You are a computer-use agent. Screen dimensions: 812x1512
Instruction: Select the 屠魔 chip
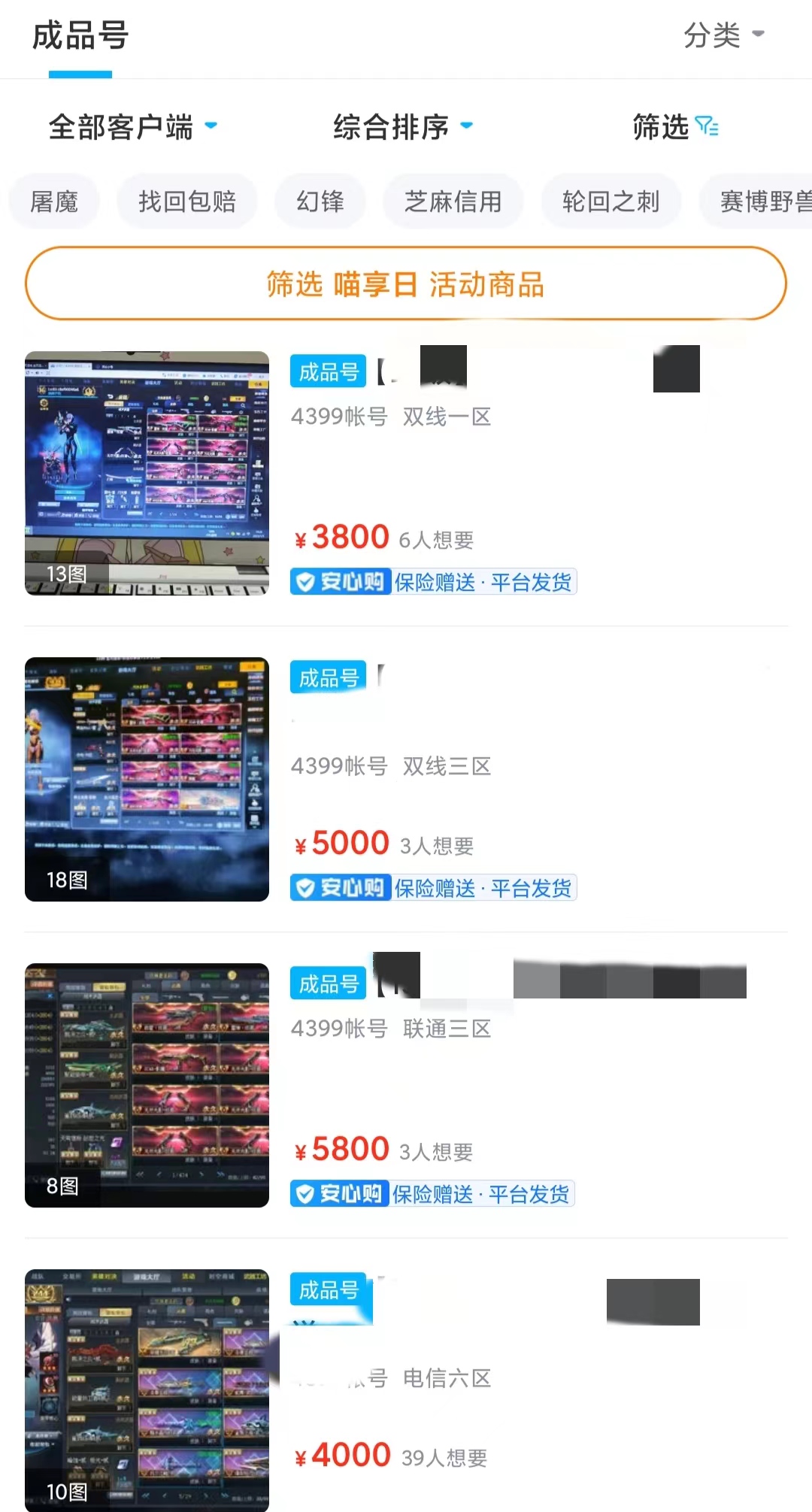click(x=54, y=201)
